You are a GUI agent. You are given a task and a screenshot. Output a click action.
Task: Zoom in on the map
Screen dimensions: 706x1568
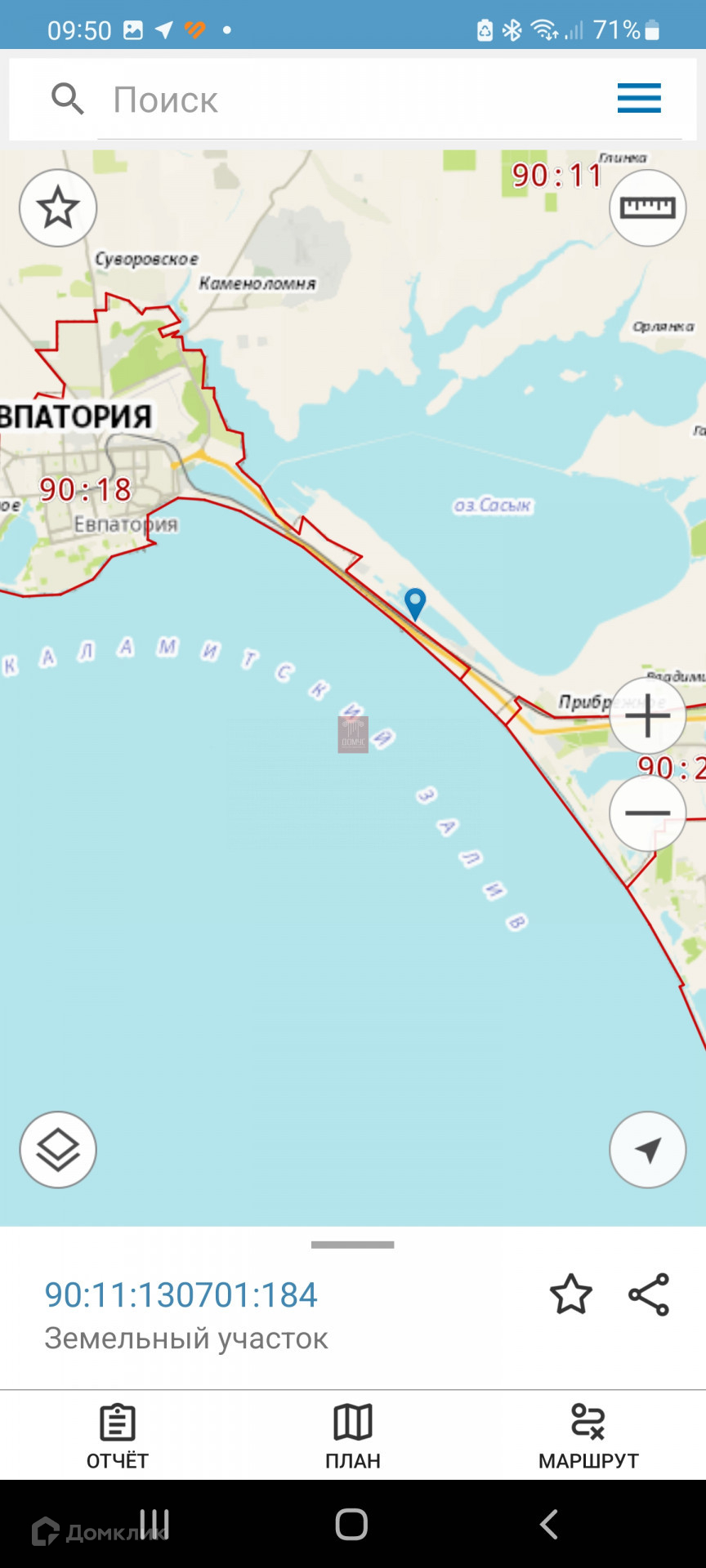[x=647, y=716]
